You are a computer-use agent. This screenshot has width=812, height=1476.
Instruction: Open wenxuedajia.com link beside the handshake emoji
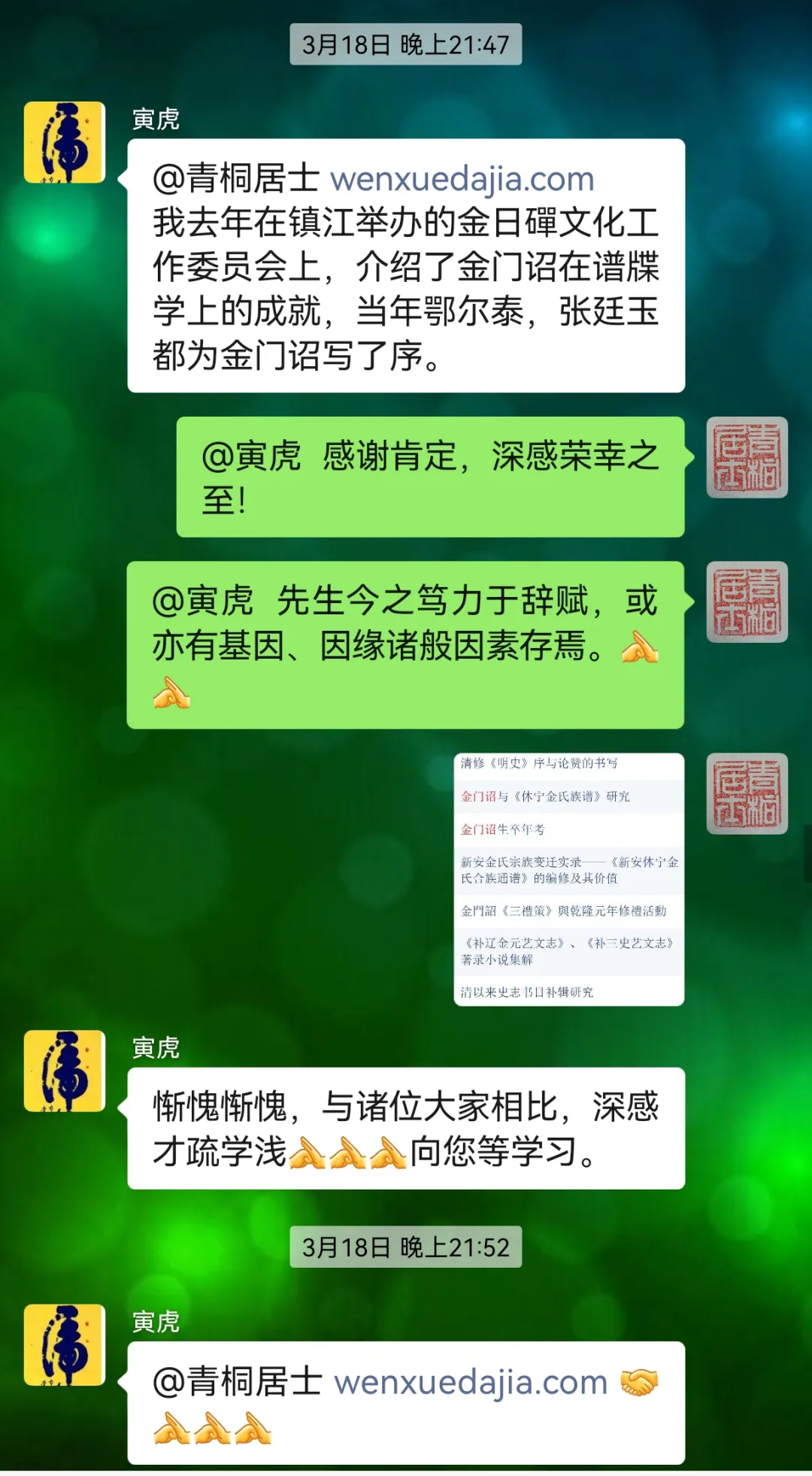pos(471,1383)
